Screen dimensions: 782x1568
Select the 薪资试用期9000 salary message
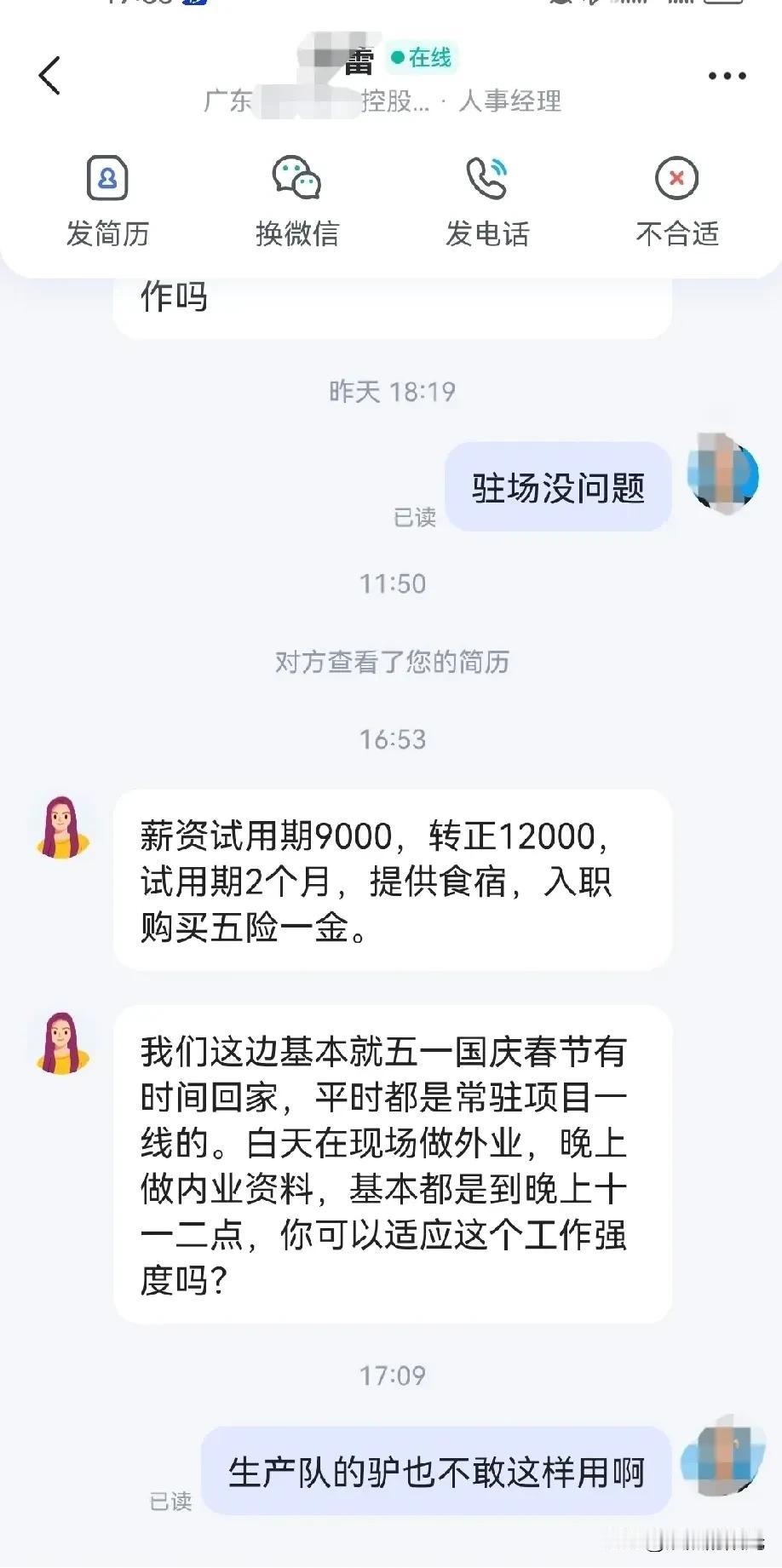(x=392, y=880)
